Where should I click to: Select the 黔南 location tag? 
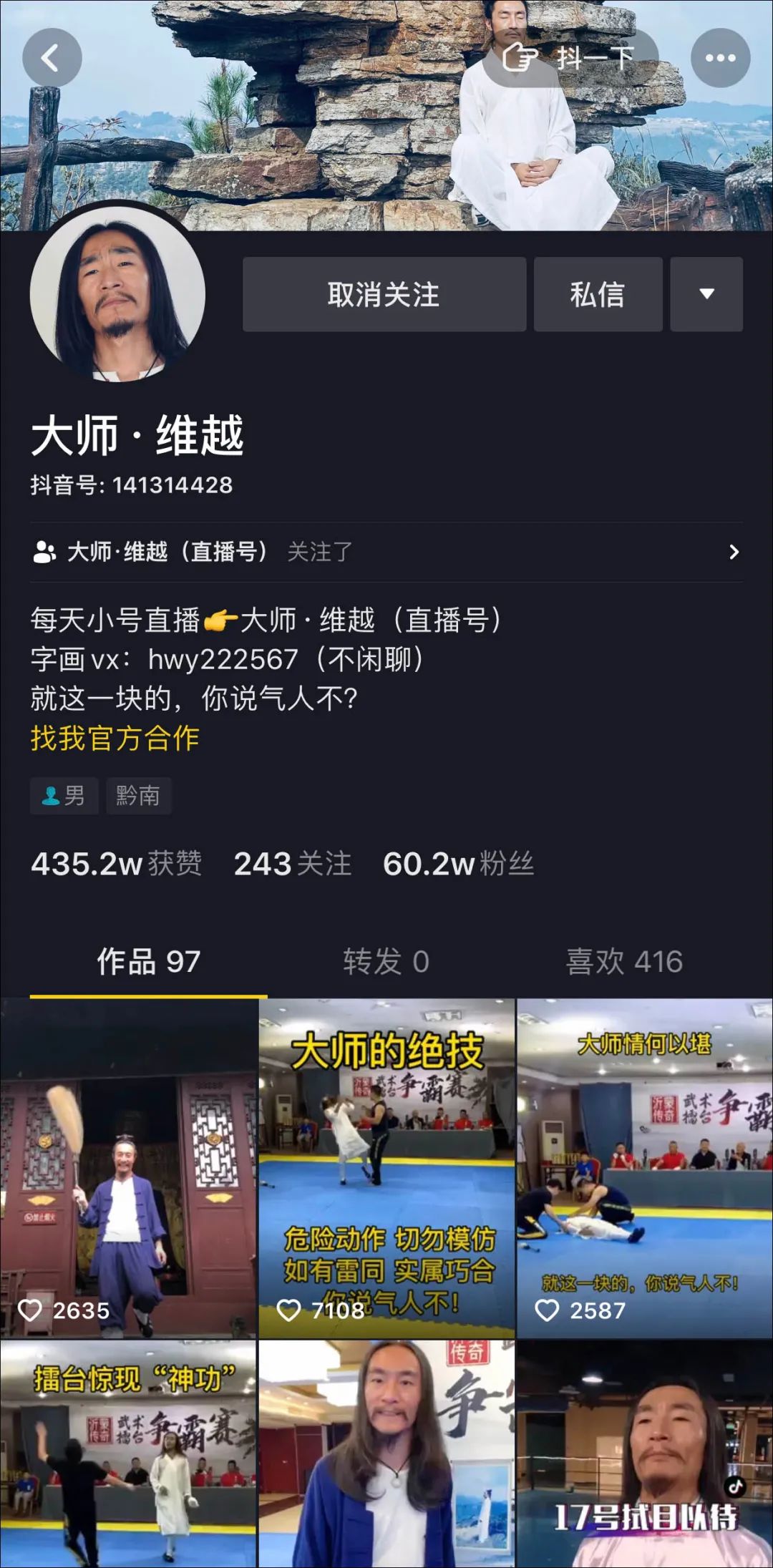tap(139, 795)
